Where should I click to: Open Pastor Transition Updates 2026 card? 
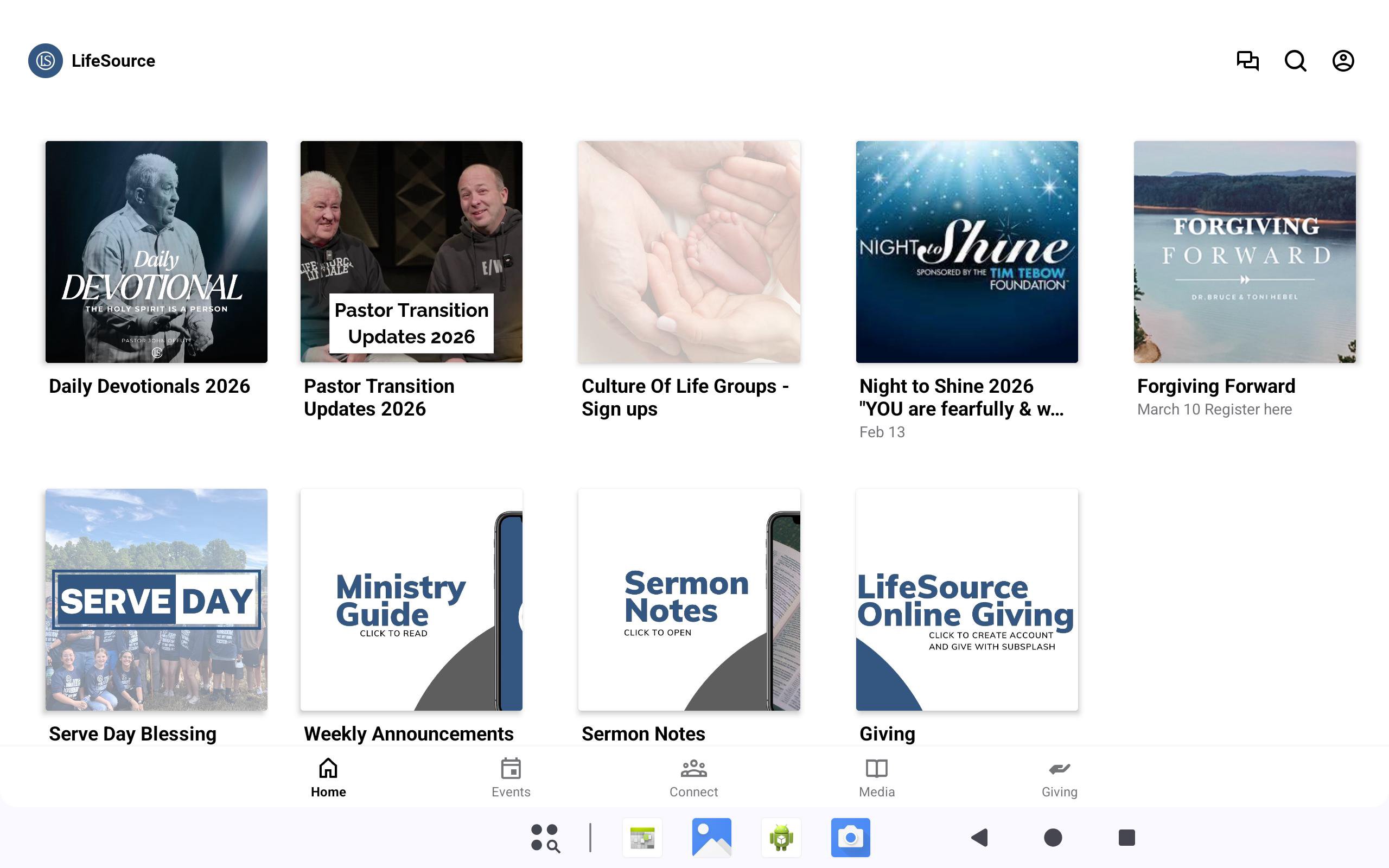click(x=411, y=252)
